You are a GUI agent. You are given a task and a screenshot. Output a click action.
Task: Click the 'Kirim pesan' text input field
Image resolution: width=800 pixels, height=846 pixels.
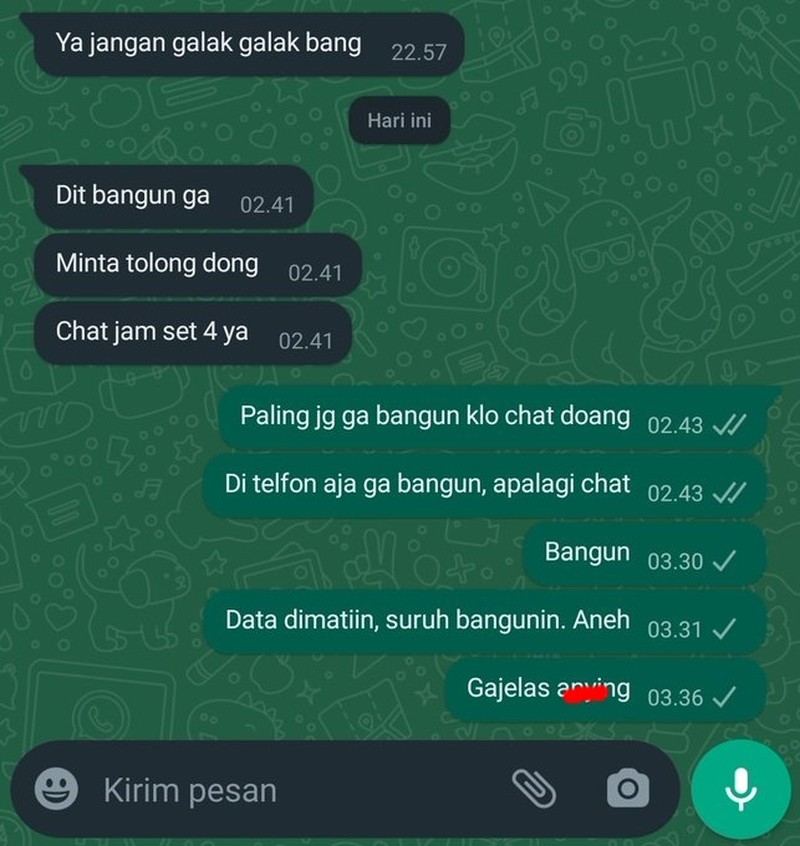[250, 789]
